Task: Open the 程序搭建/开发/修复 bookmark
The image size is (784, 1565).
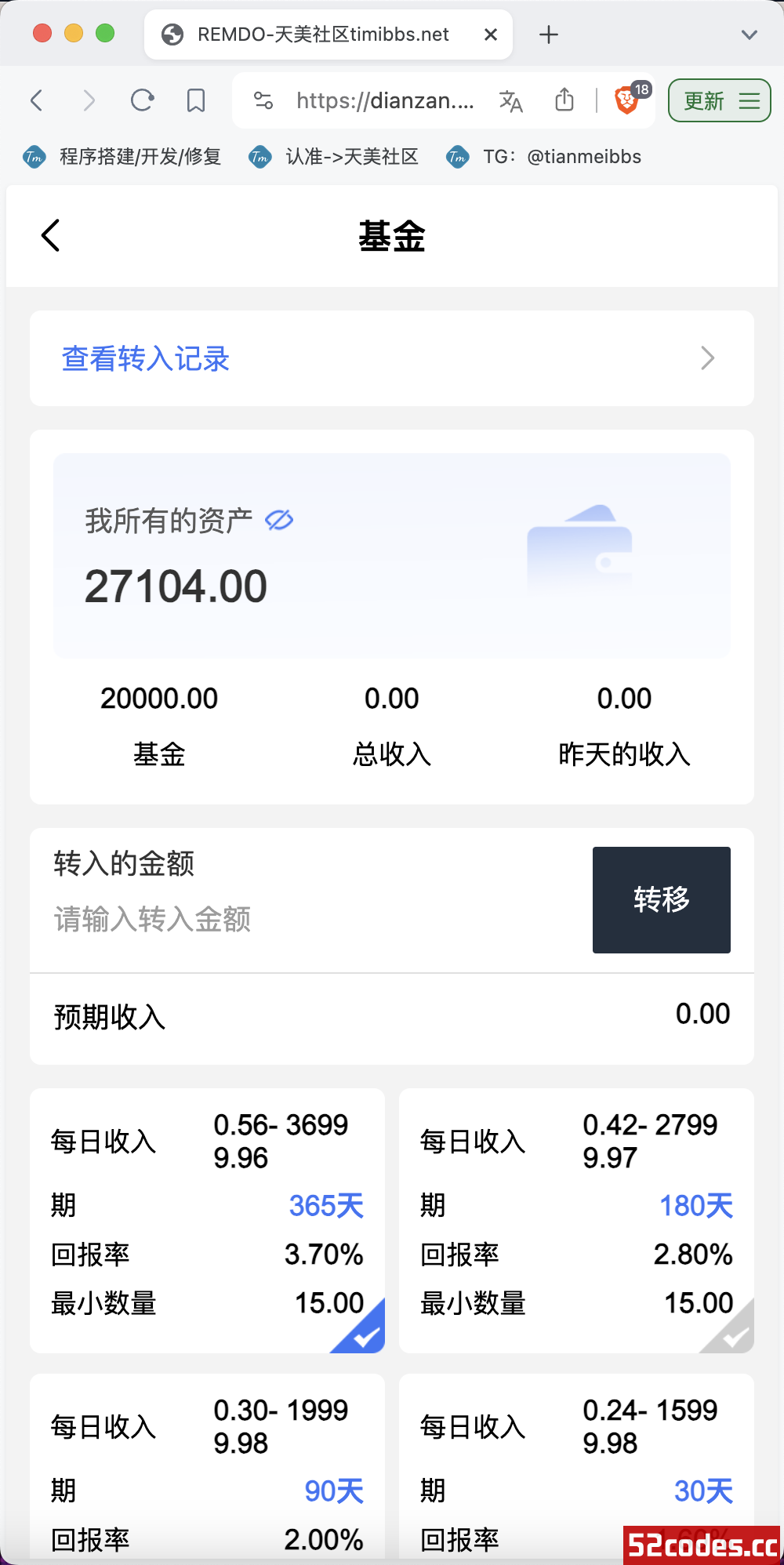Action: (122, 157)
